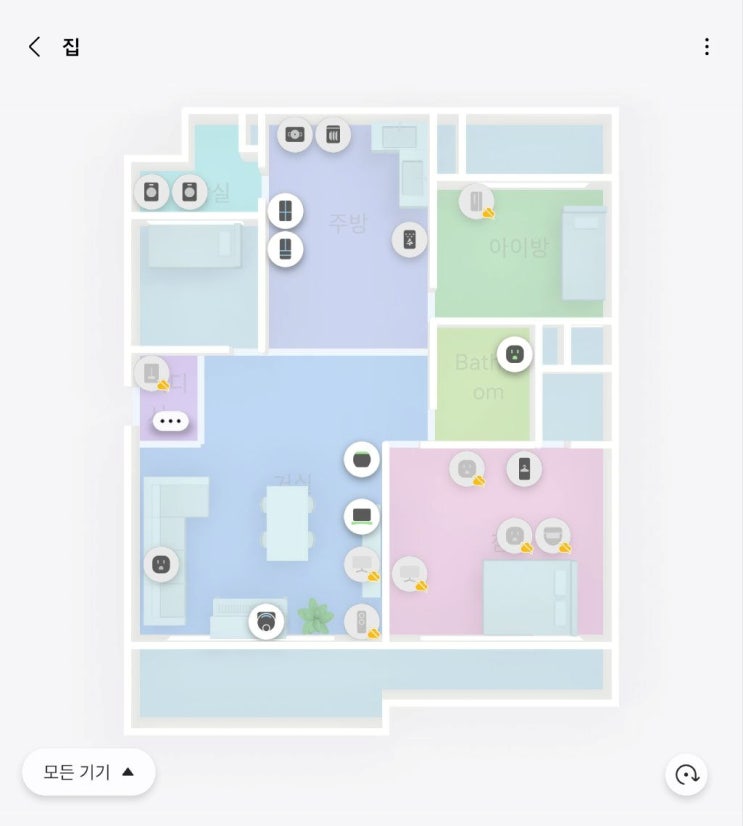Screen dimensions: 743x826
Task: Open the clothes hanger device icon in the bedroom
Action: pyautogui.click(x=554, y=536)
